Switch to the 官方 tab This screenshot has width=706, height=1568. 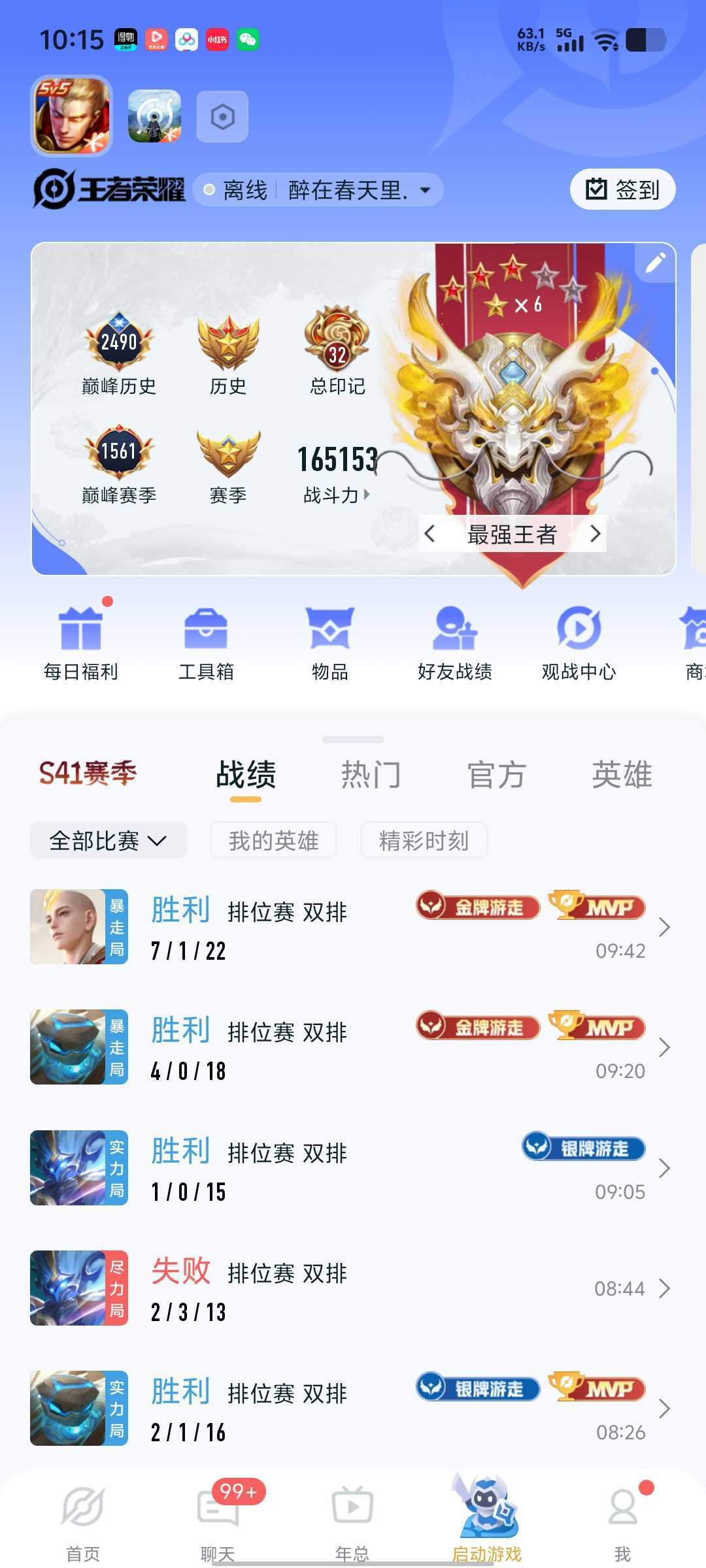tap(496, 775)
